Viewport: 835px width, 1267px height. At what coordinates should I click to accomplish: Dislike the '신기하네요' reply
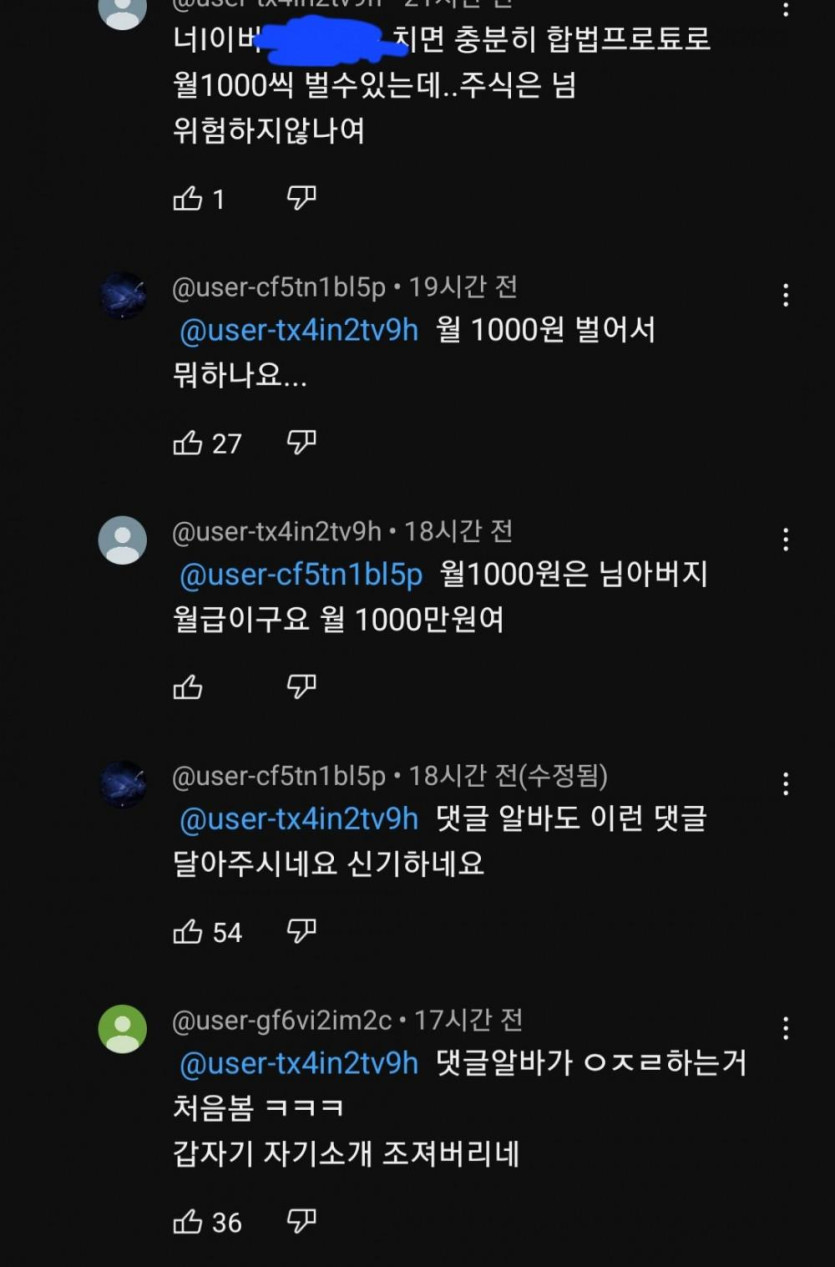click(301, 931)
